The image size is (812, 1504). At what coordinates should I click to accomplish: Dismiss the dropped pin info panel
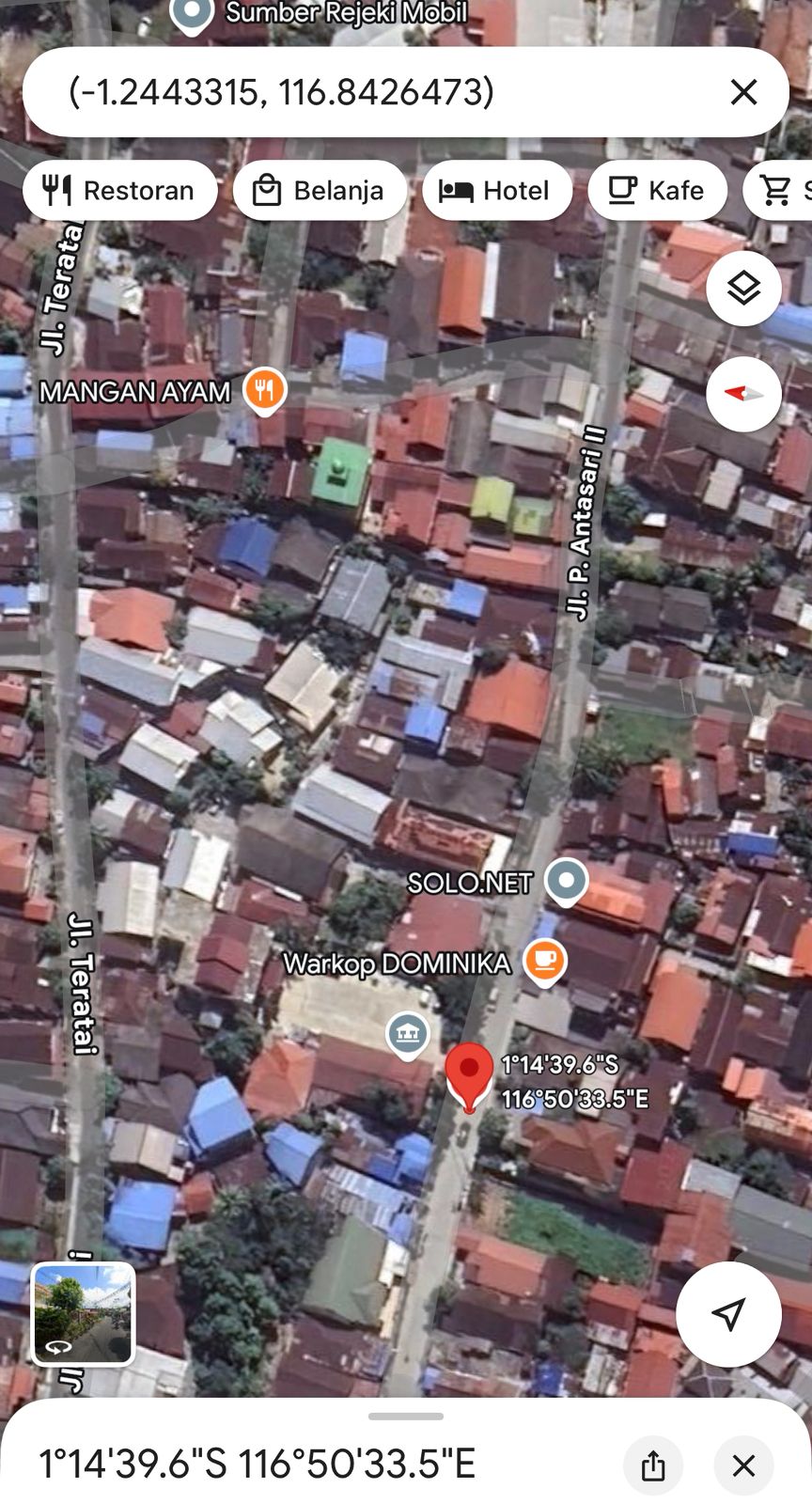[743, 1465]
